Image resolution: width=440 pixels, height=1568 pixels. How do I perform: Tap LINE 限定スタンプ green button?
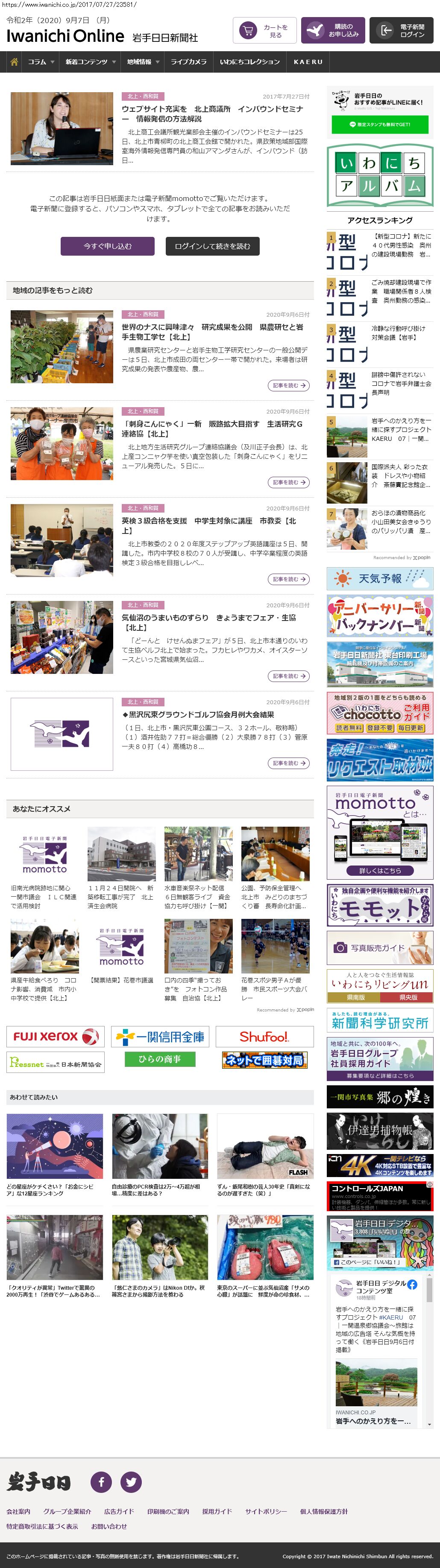[380, 124]
